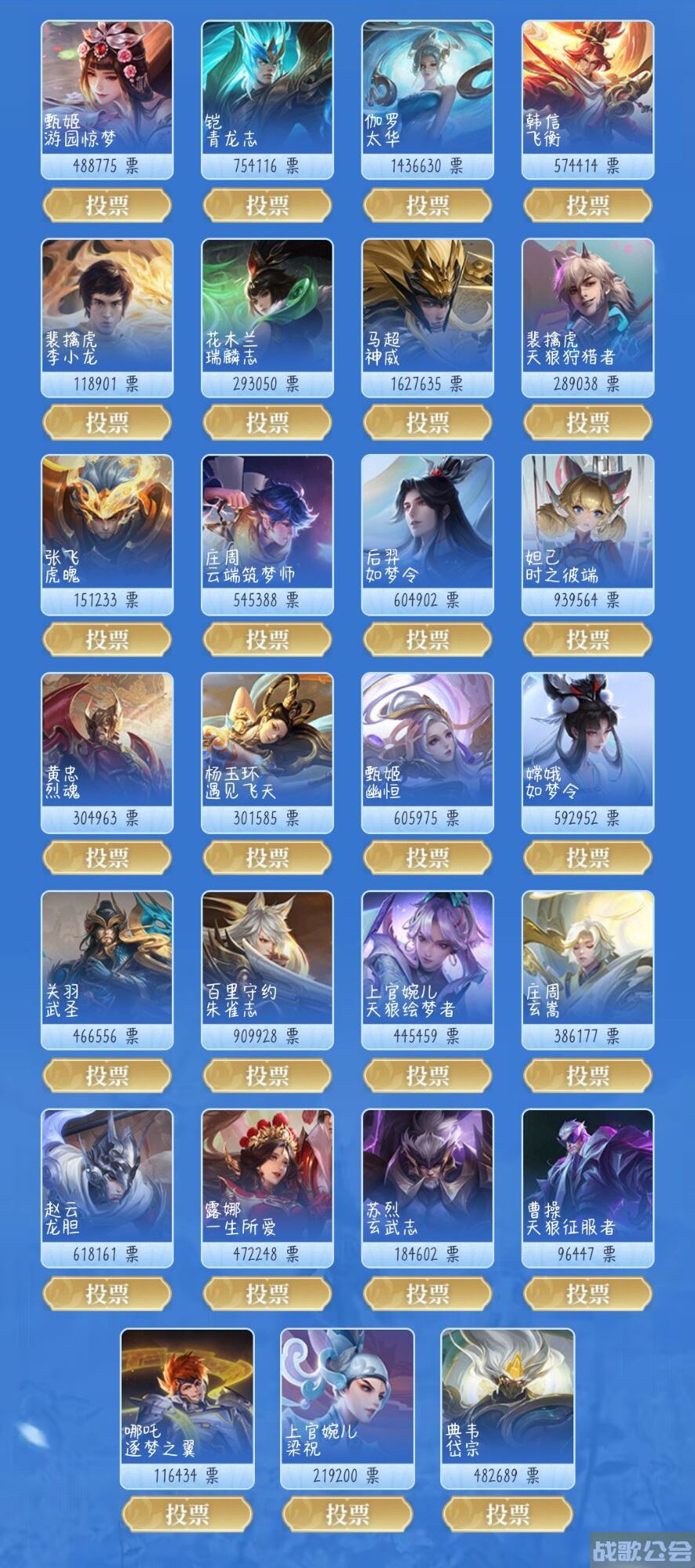Vote for 嫦娥 如梦令
The width and height of the screenshot is (695, 1568).
(x=588, y=858)
